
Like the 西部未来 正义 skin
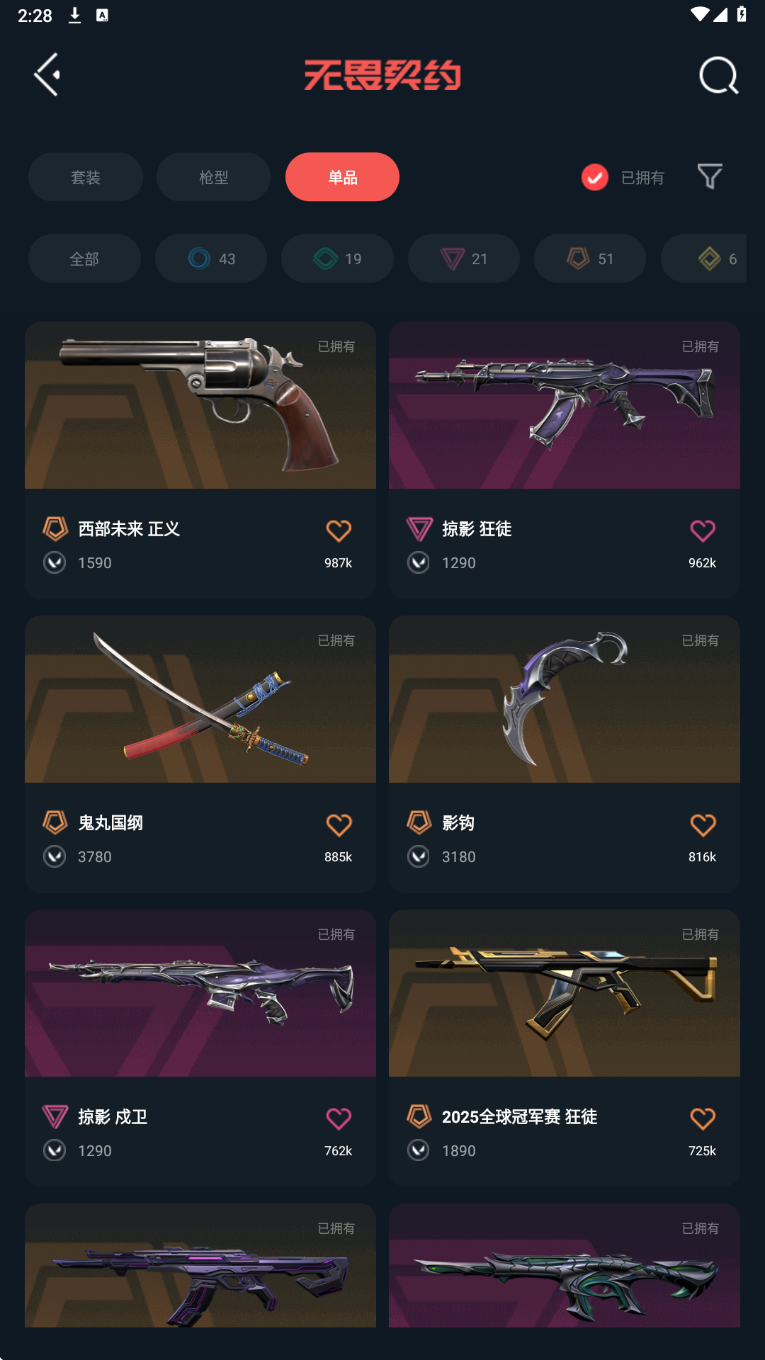[338, 530]
